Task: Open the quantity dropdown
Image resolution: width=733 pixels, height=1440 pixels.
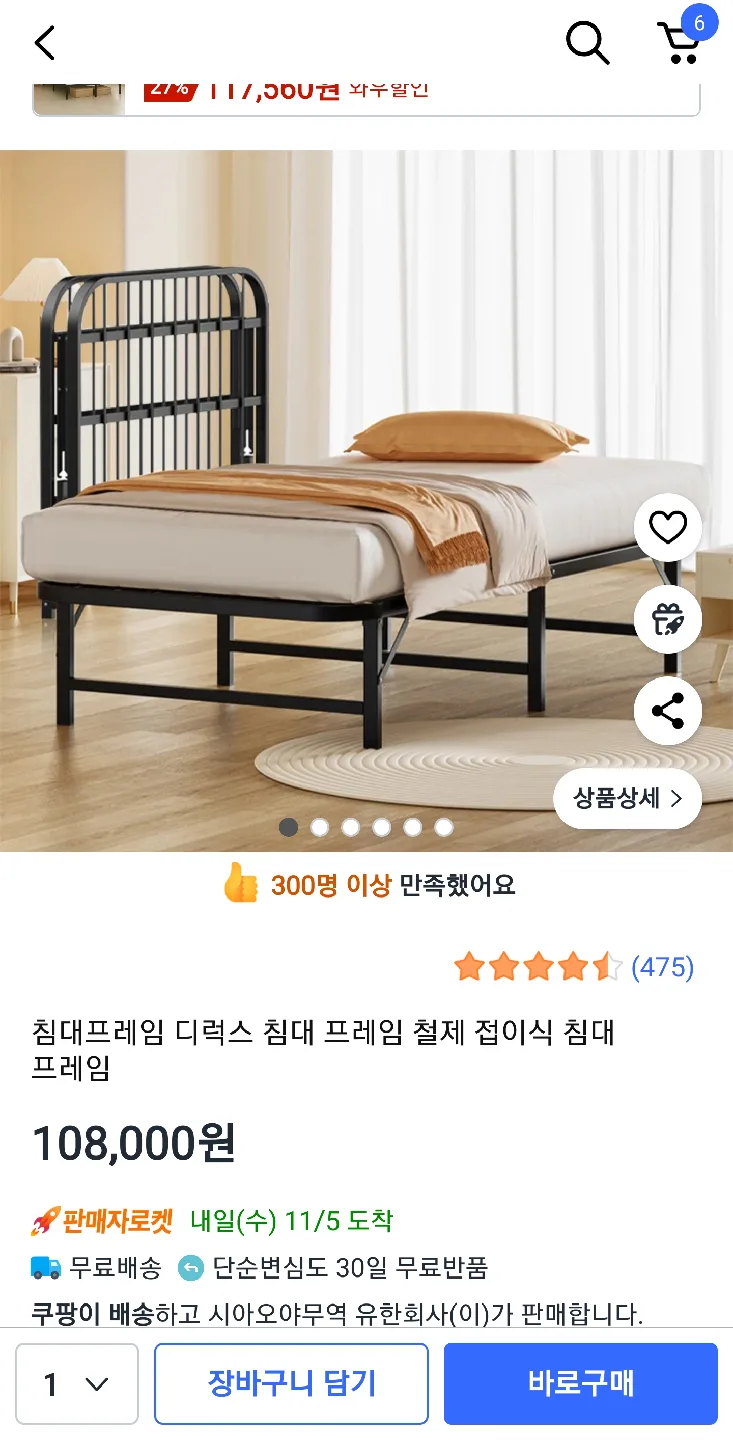Action: (77, 1384)
